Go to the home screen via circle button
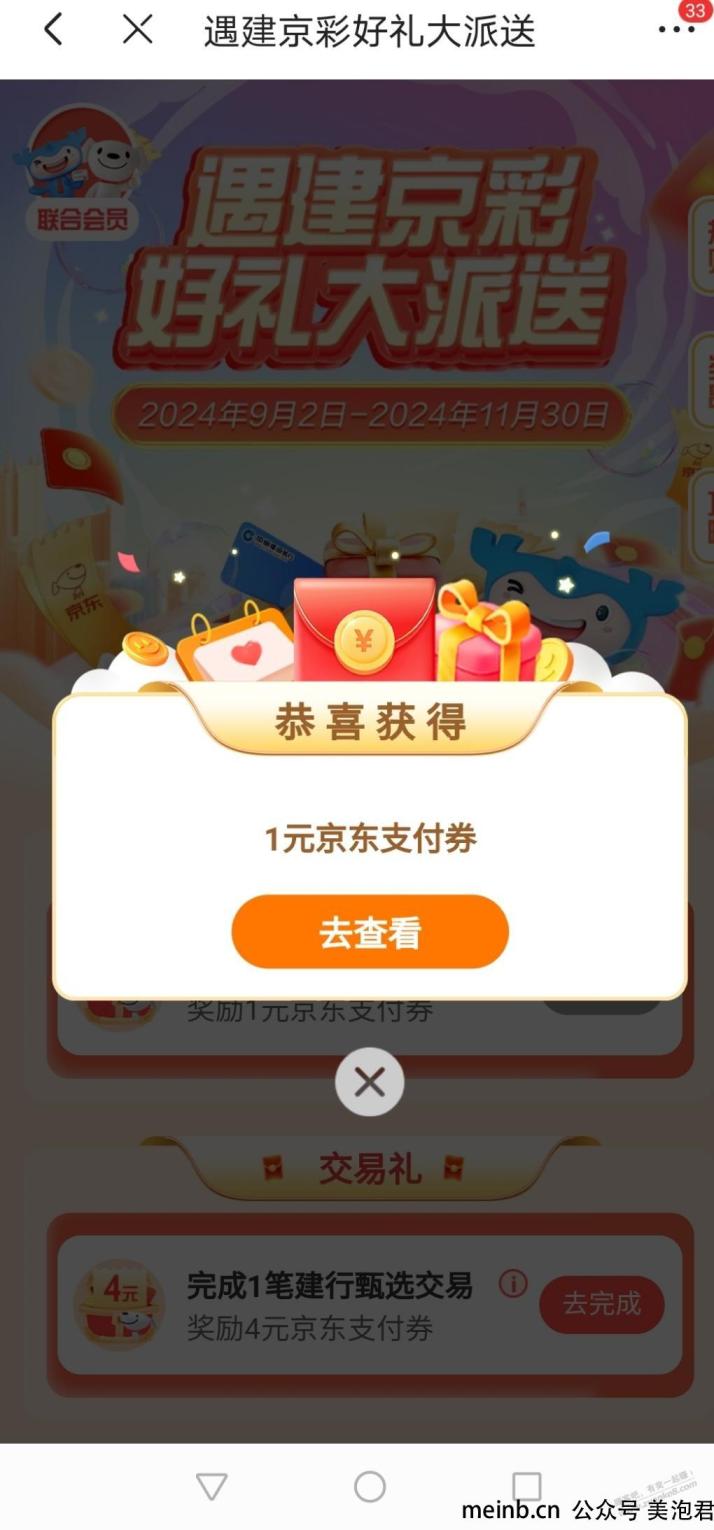714x1530 pixels. pyautogui.click(x=370, y=1487)
